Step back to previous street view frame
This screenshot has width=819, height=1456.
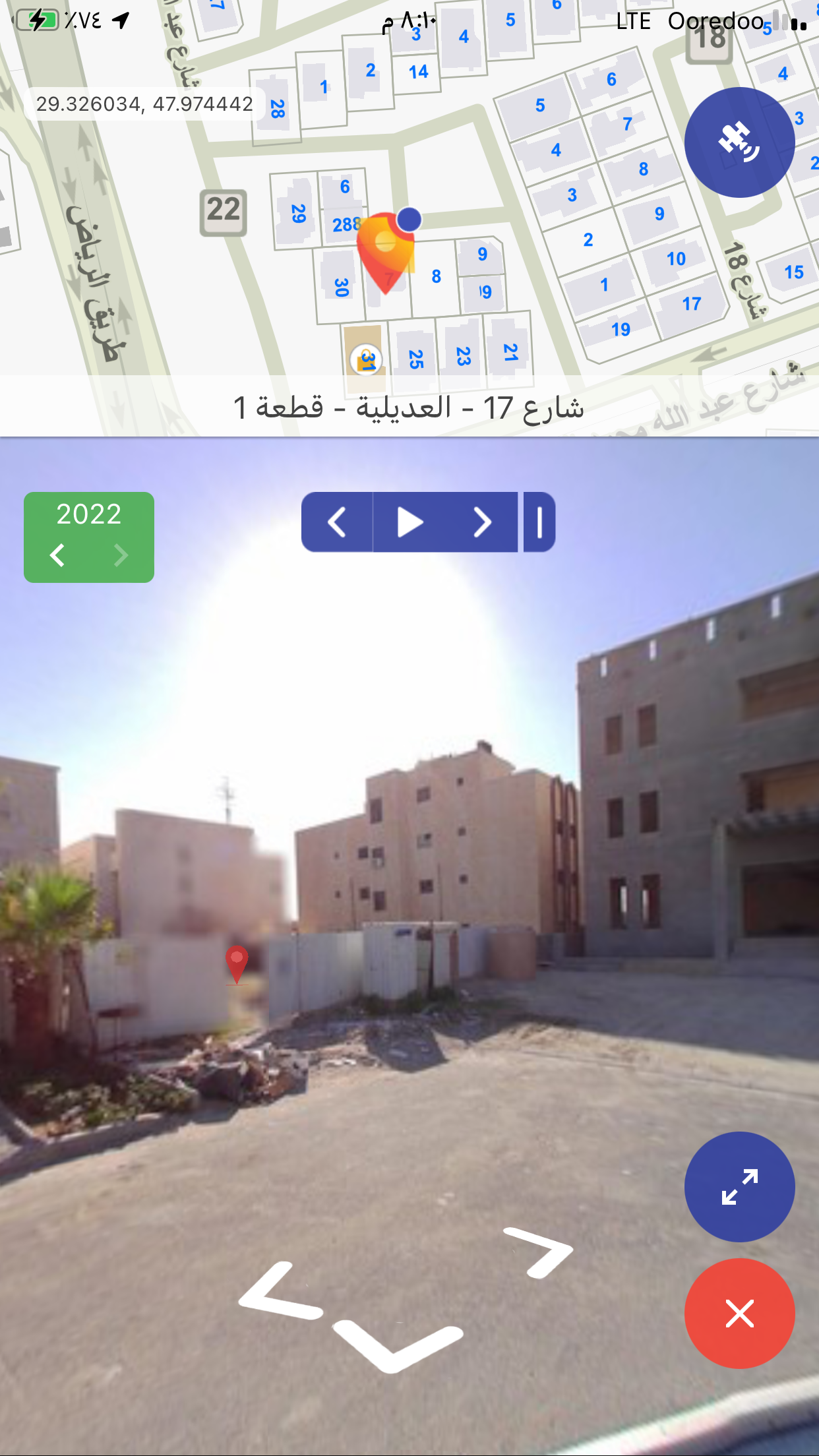click(x=337, y=522)
